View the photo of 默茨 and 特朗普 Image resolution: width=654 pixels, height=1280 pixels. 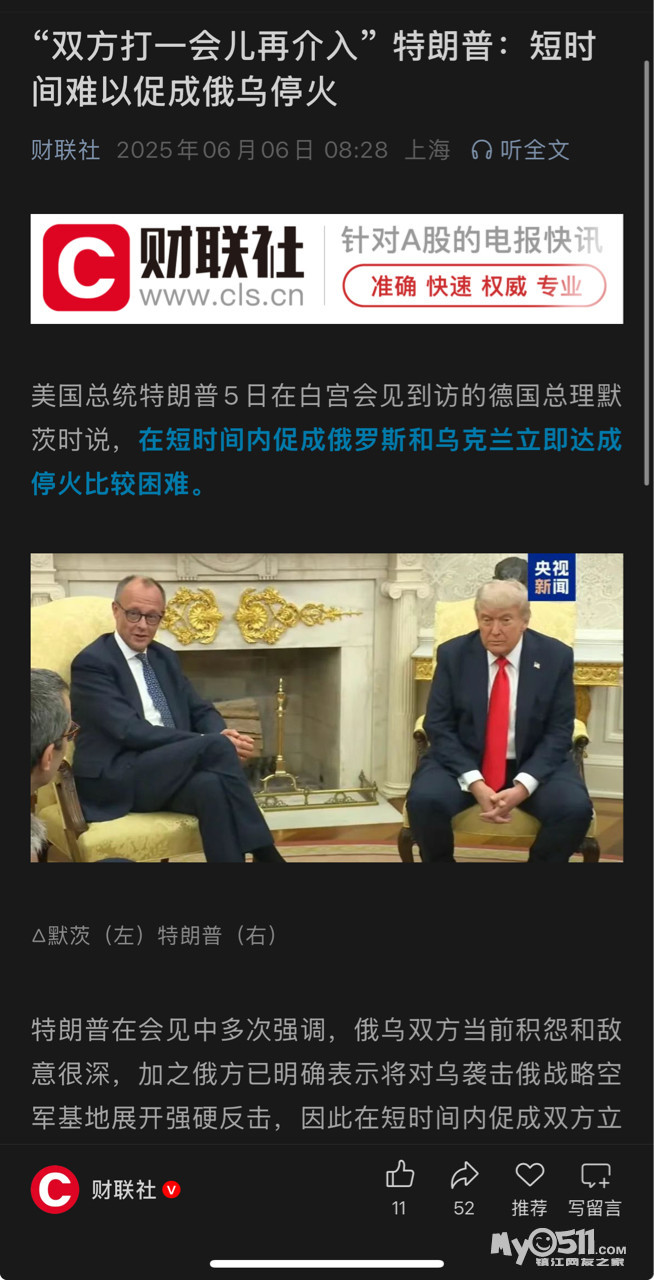pos(327,708)
